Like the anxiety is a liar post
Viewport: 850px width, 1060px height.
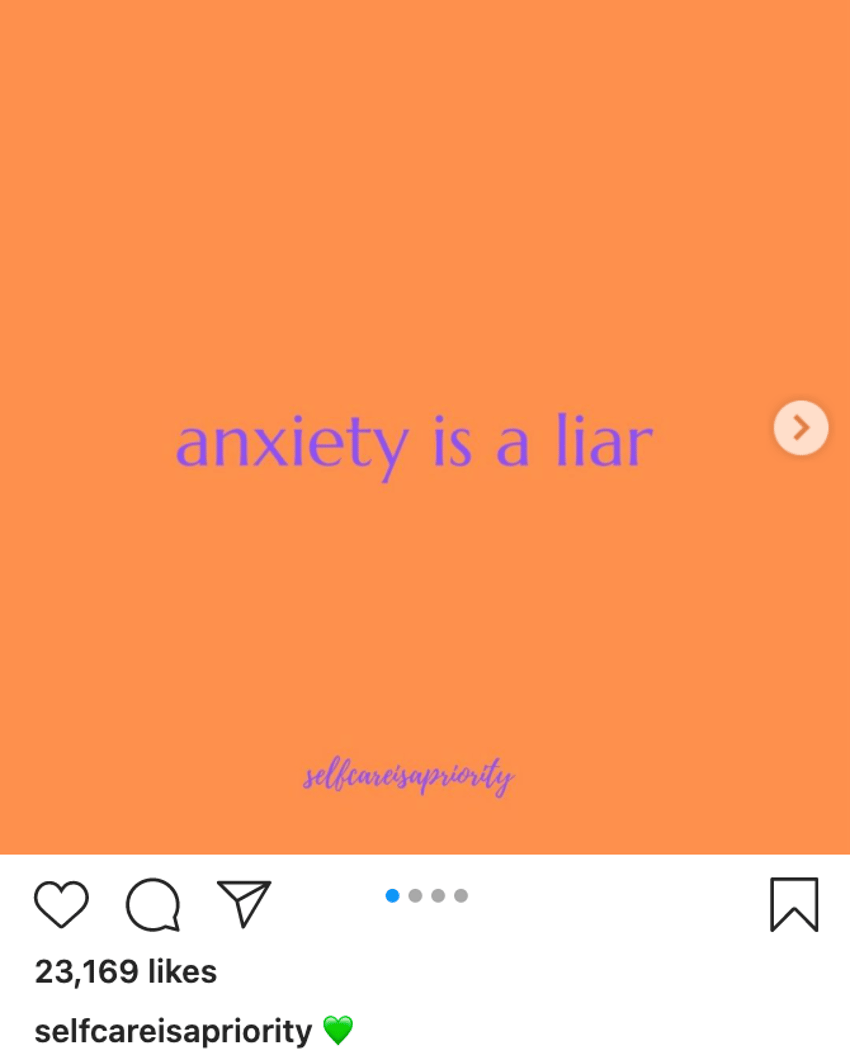click(62, 904)
